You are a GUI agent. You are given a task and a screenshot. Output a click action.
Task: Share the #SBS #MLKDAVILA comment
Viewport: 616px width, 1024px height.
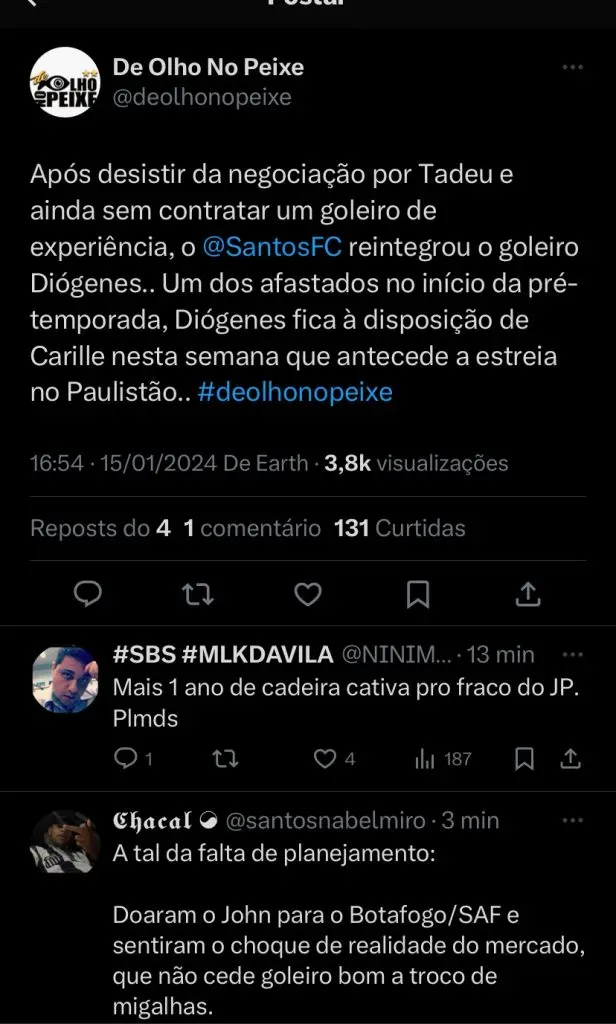[x=571, y=759]
